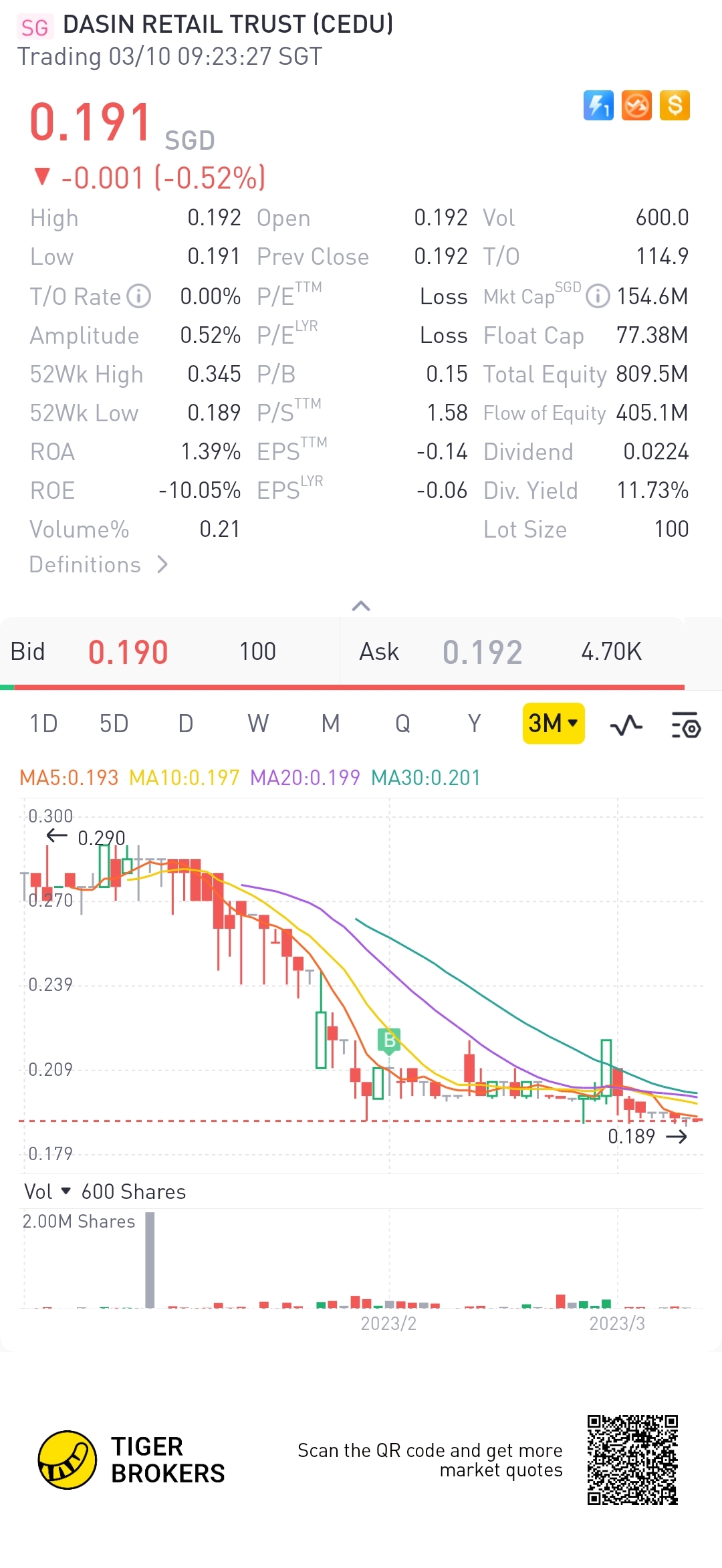Tap the T/O Rate info icon

(x=139, y=296)
